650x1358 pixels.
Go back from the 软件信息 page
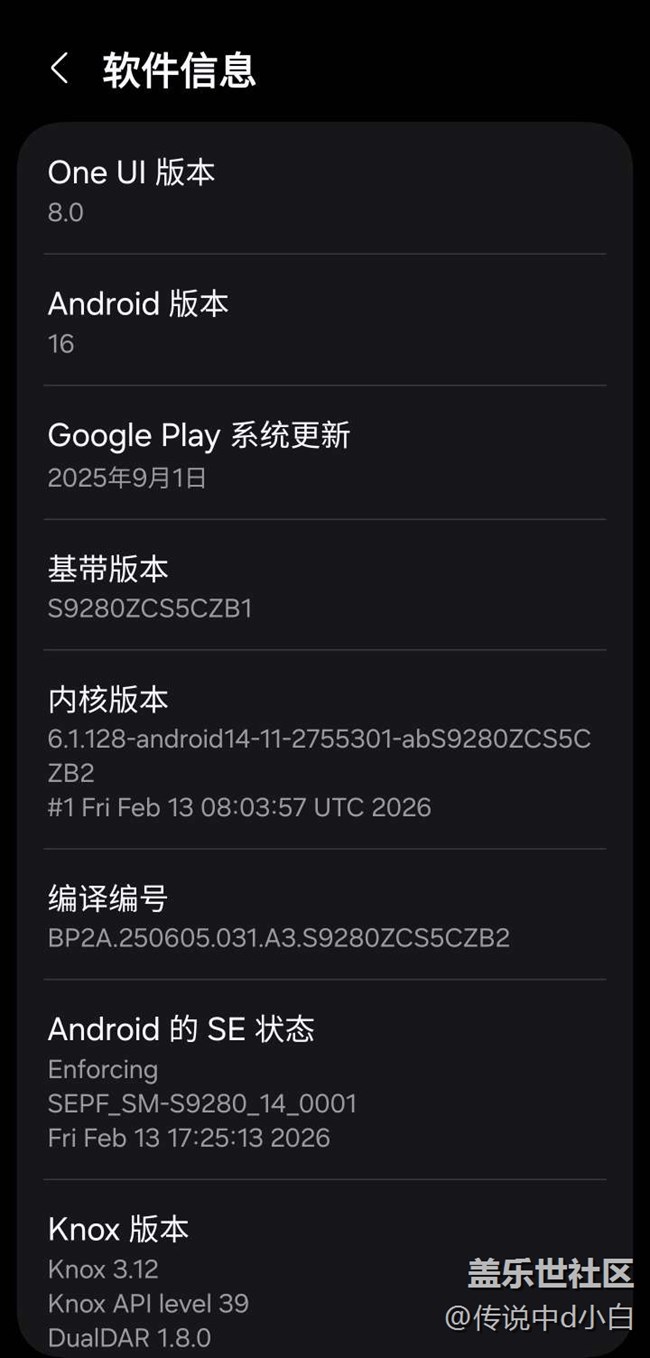(60, 69)
